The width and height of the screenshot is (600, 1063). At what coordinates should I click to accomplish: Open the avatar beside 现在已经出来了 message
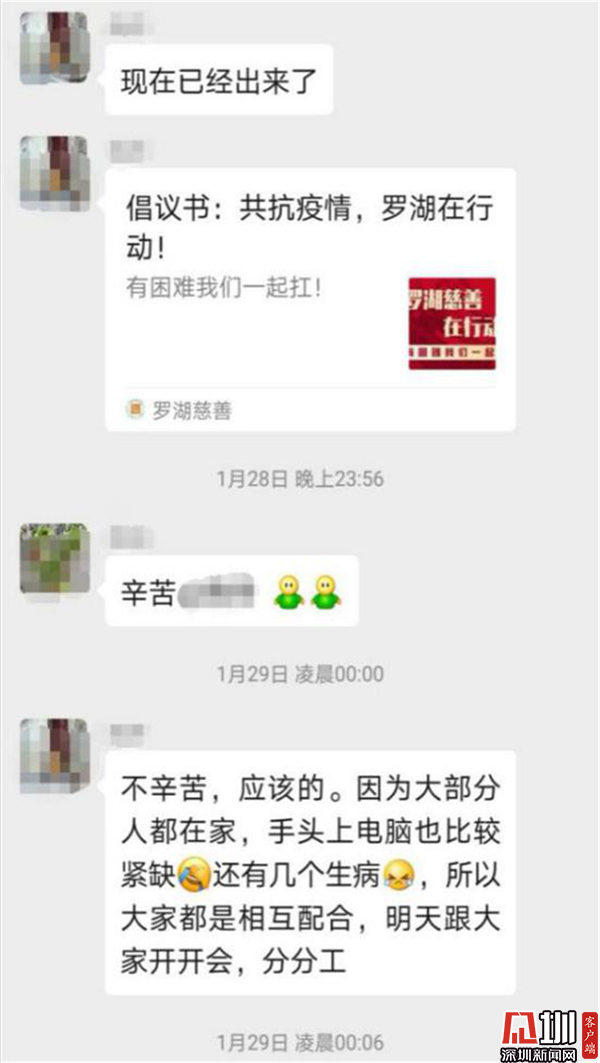pyautogui.click(x=55, y=47)
